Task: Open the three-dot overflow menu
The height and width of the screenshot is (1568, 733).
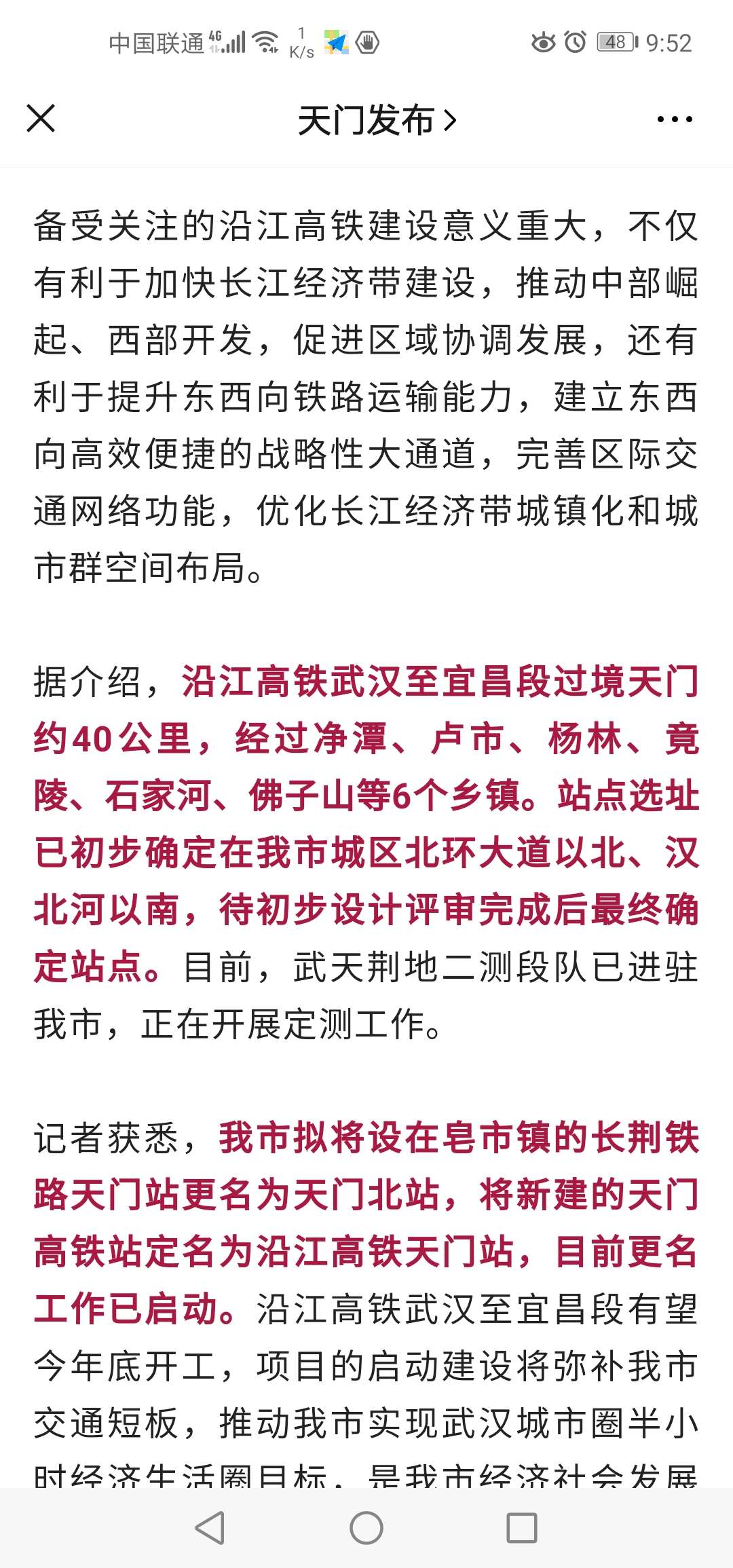Action: tap(675, 119)
